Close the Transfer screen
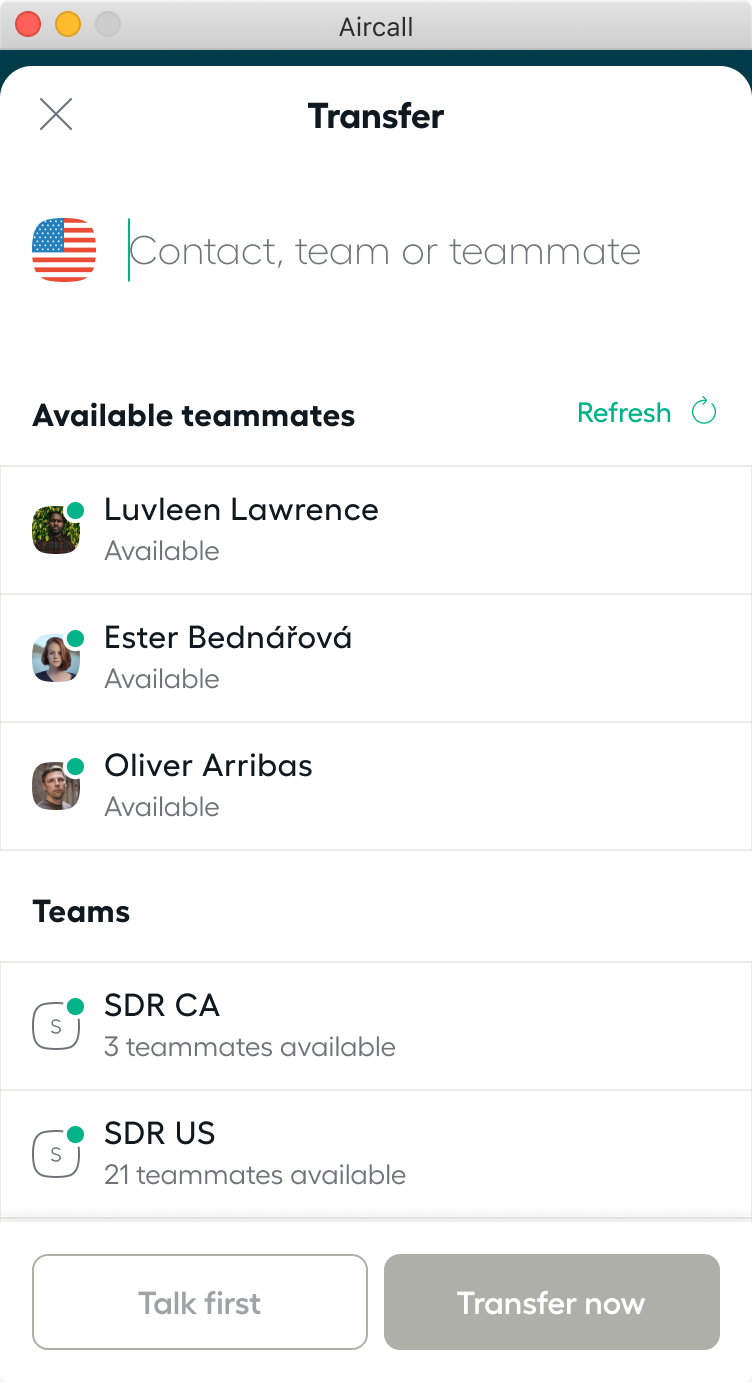The height and width of the screenshot is (1382, 752). [x=56, y=115]
